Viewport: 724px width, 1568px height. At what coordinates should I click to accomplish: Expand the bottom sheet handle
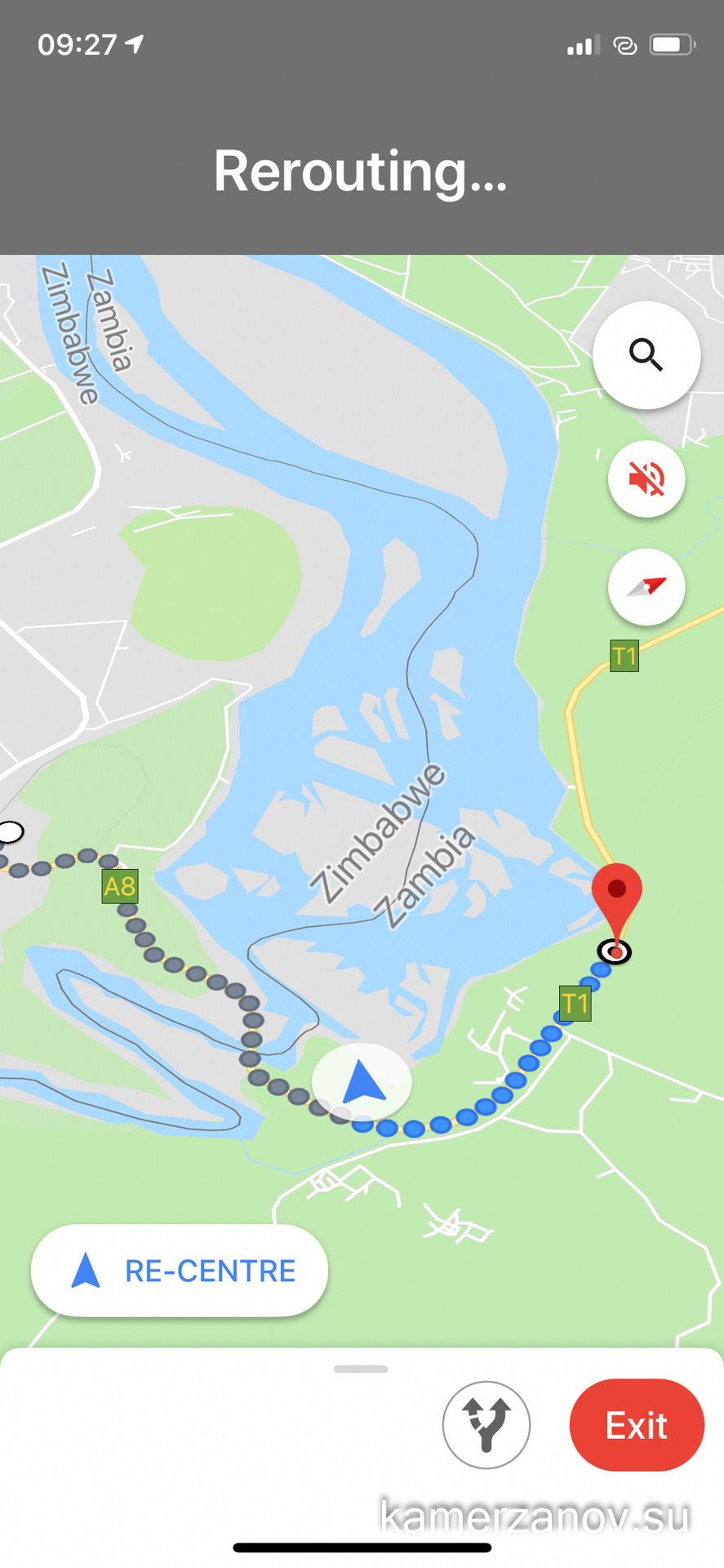[361, 1369]
